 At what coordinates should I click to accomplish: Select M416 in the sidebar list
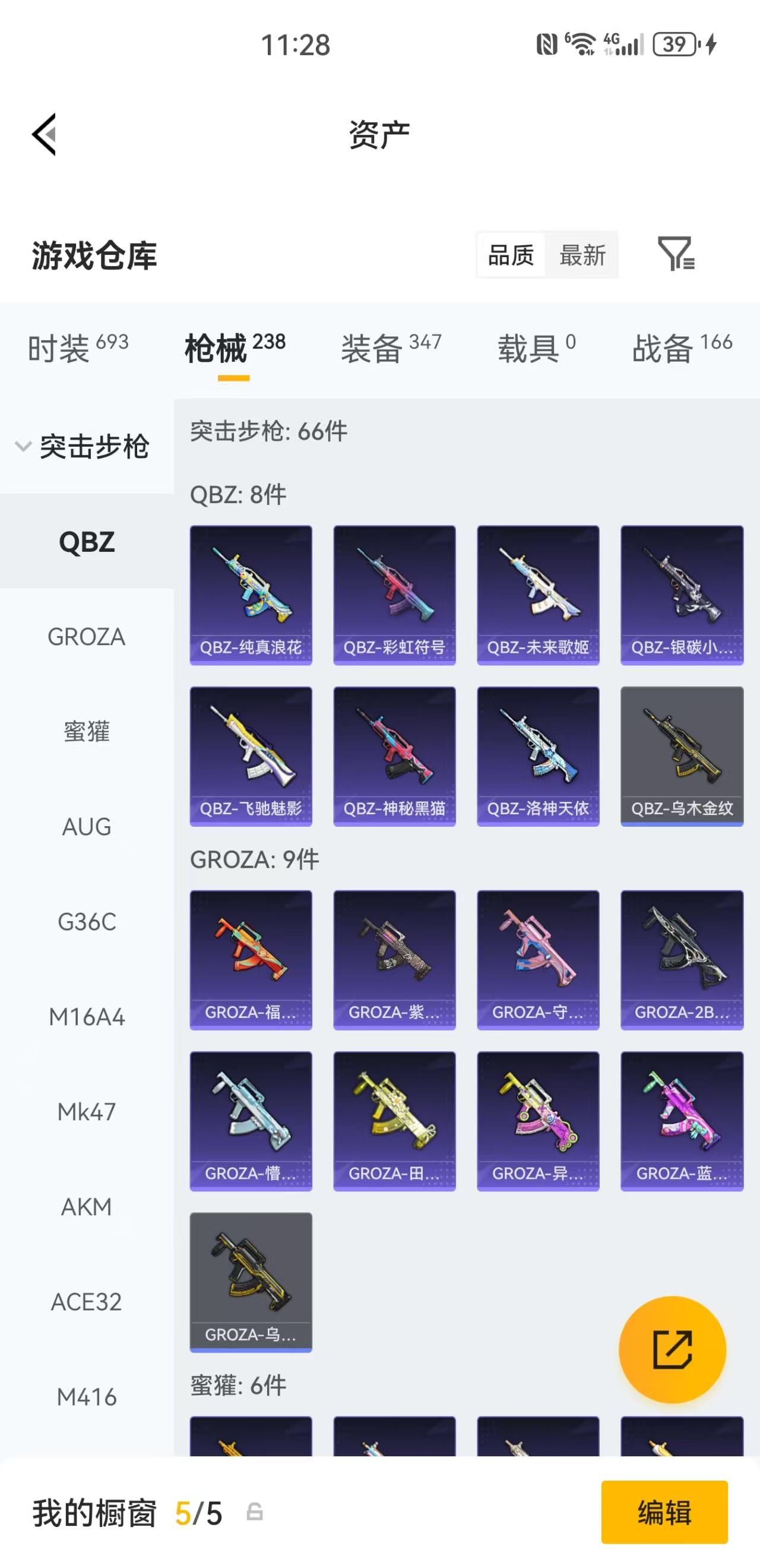click(87, 1397)
